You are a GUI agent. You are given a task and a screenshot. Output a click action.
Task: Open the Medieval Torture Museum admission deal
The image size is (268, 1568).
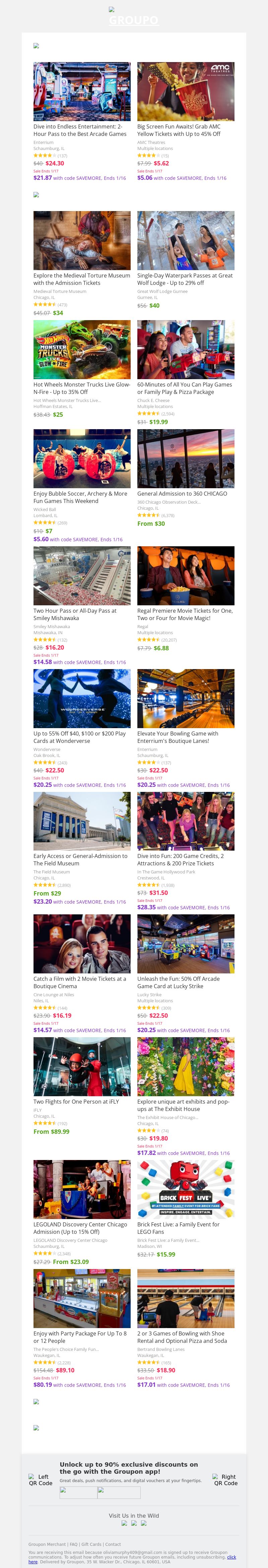click(81, 241)
